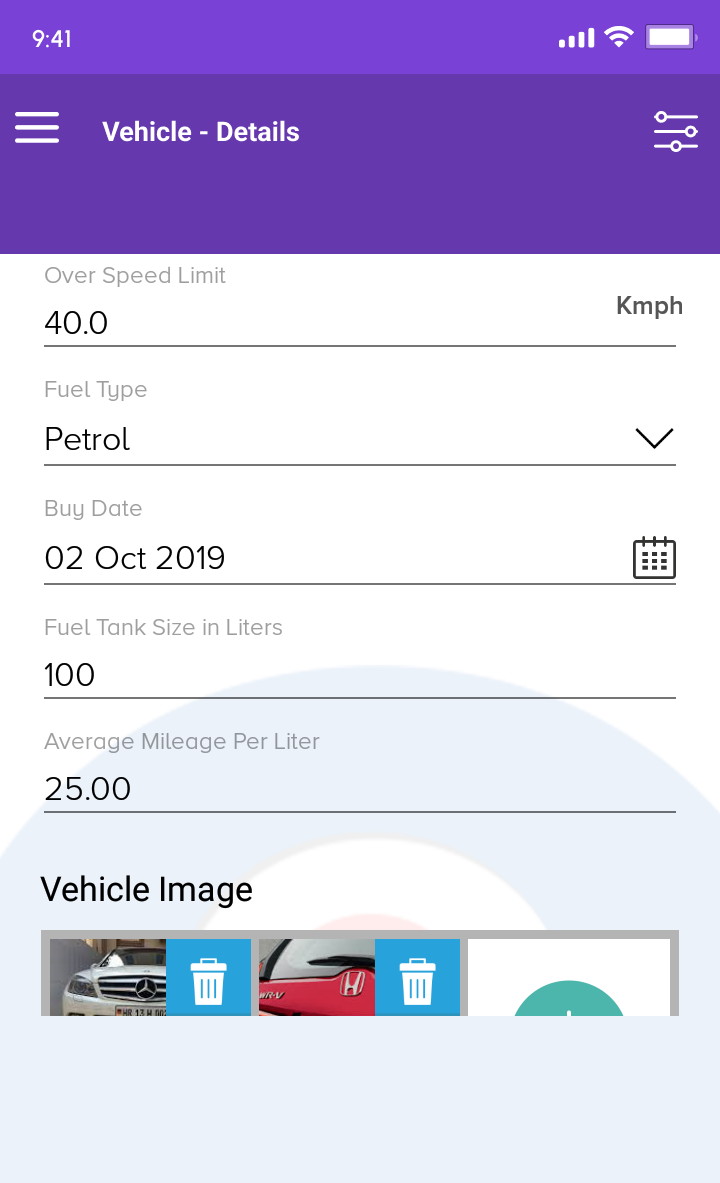Select the Buy Date value 02 Oct 2019
The image size is (720, 1183).
tap(135, 558)
